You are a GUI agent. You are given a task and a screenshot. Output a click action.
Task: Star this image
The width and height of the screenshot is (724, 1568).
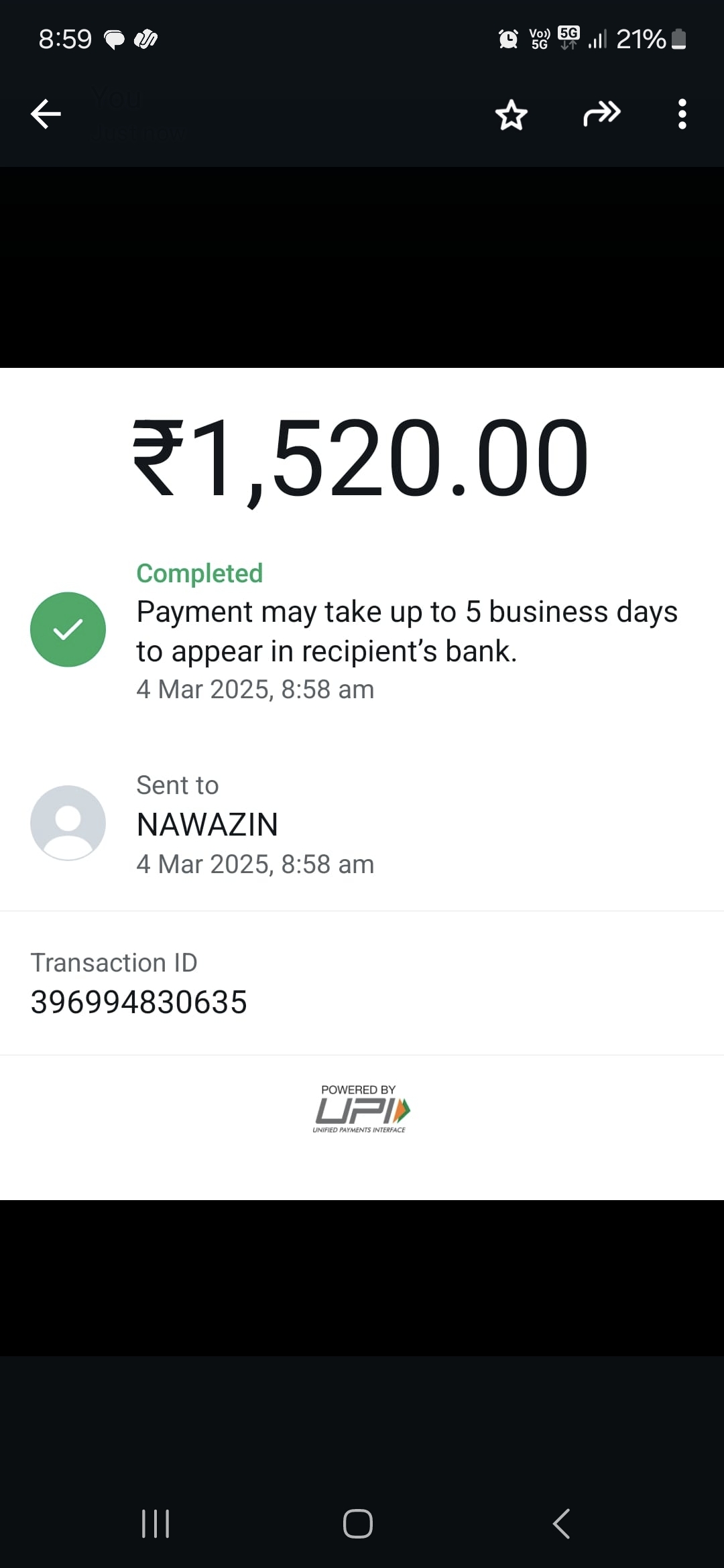511,115
